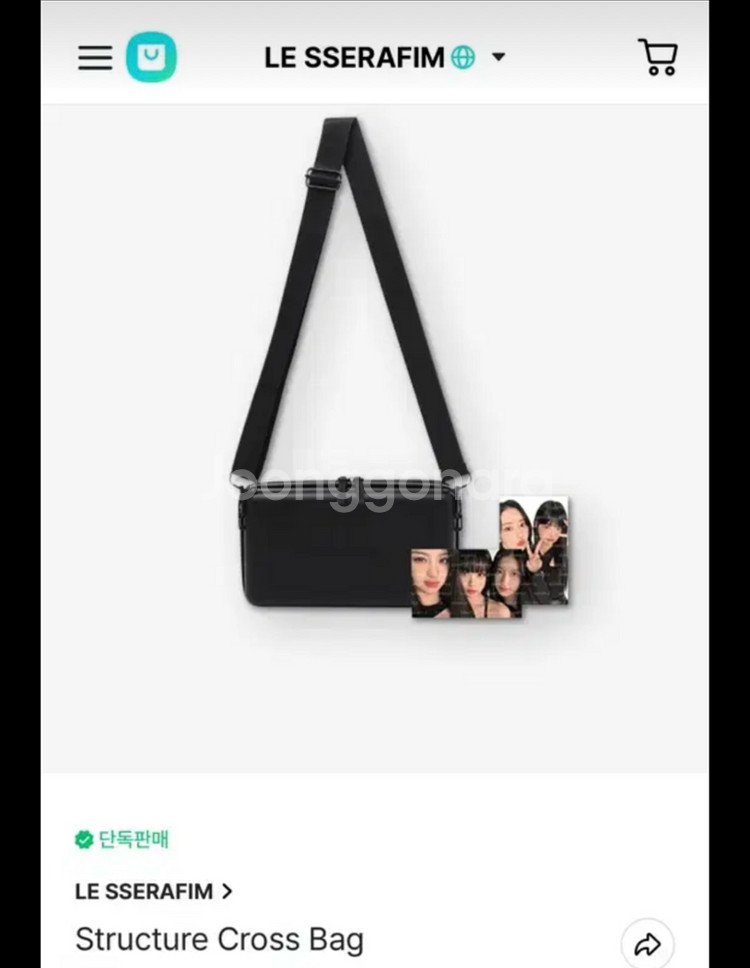Go to the Weverse Shop home icon

point(151,58)
